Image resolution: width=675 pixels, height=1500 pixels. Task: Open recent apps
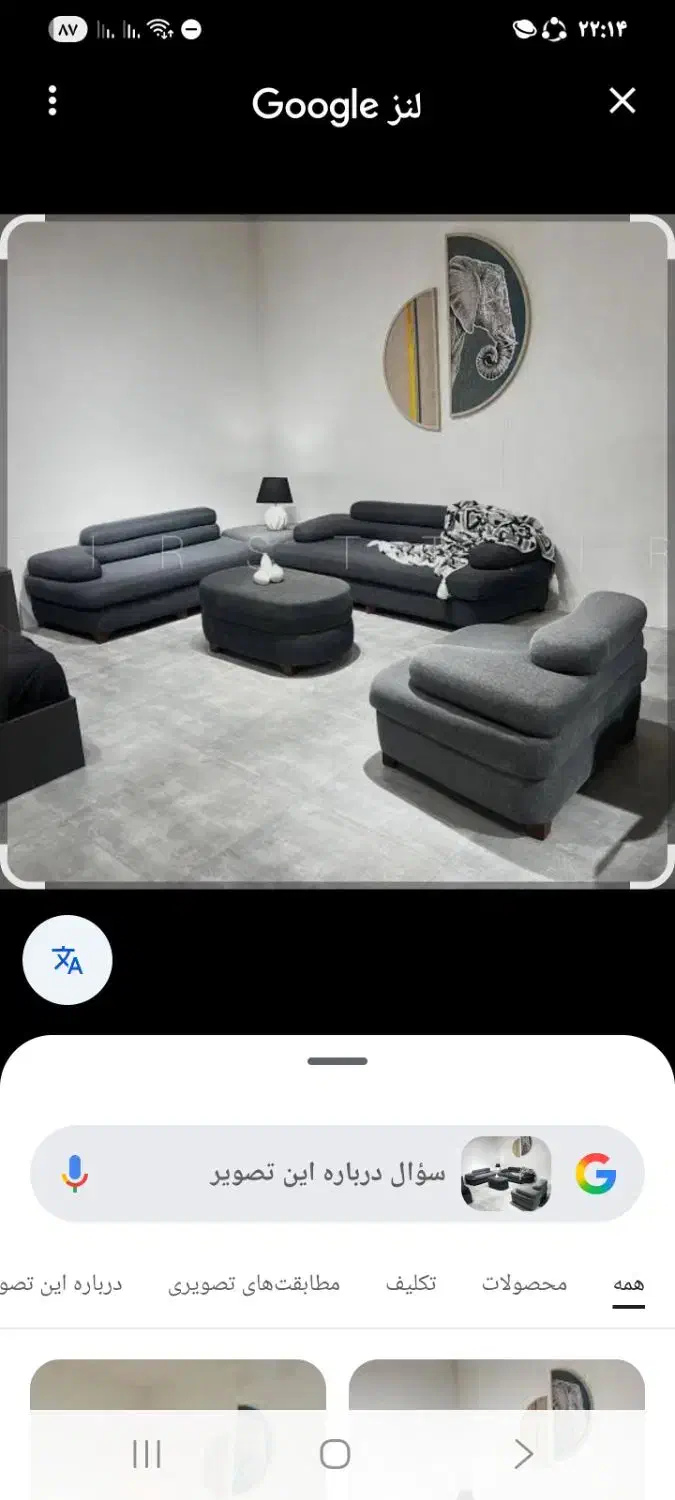[147, 1455]
